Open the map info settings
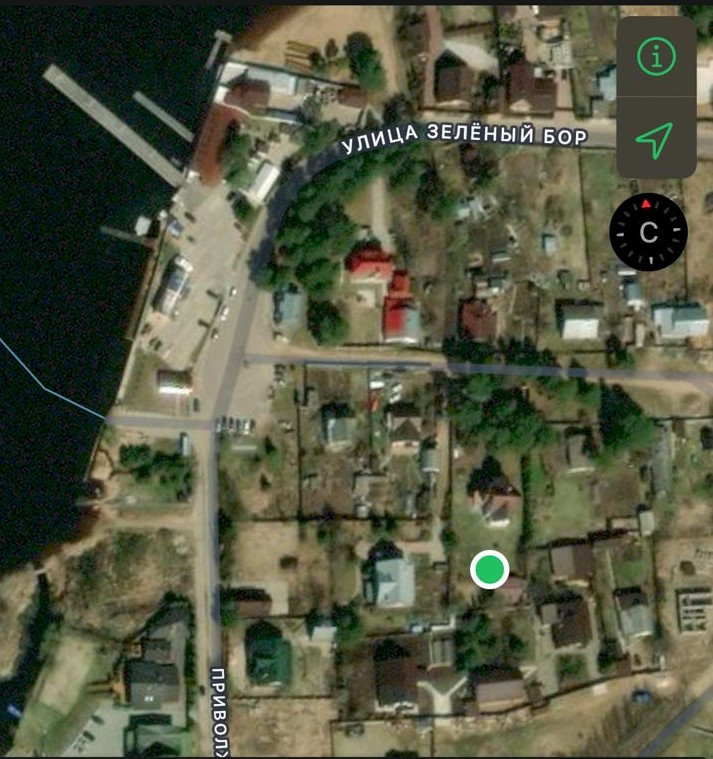The height and width of the screenshot is (759, 713). point(656,57)
